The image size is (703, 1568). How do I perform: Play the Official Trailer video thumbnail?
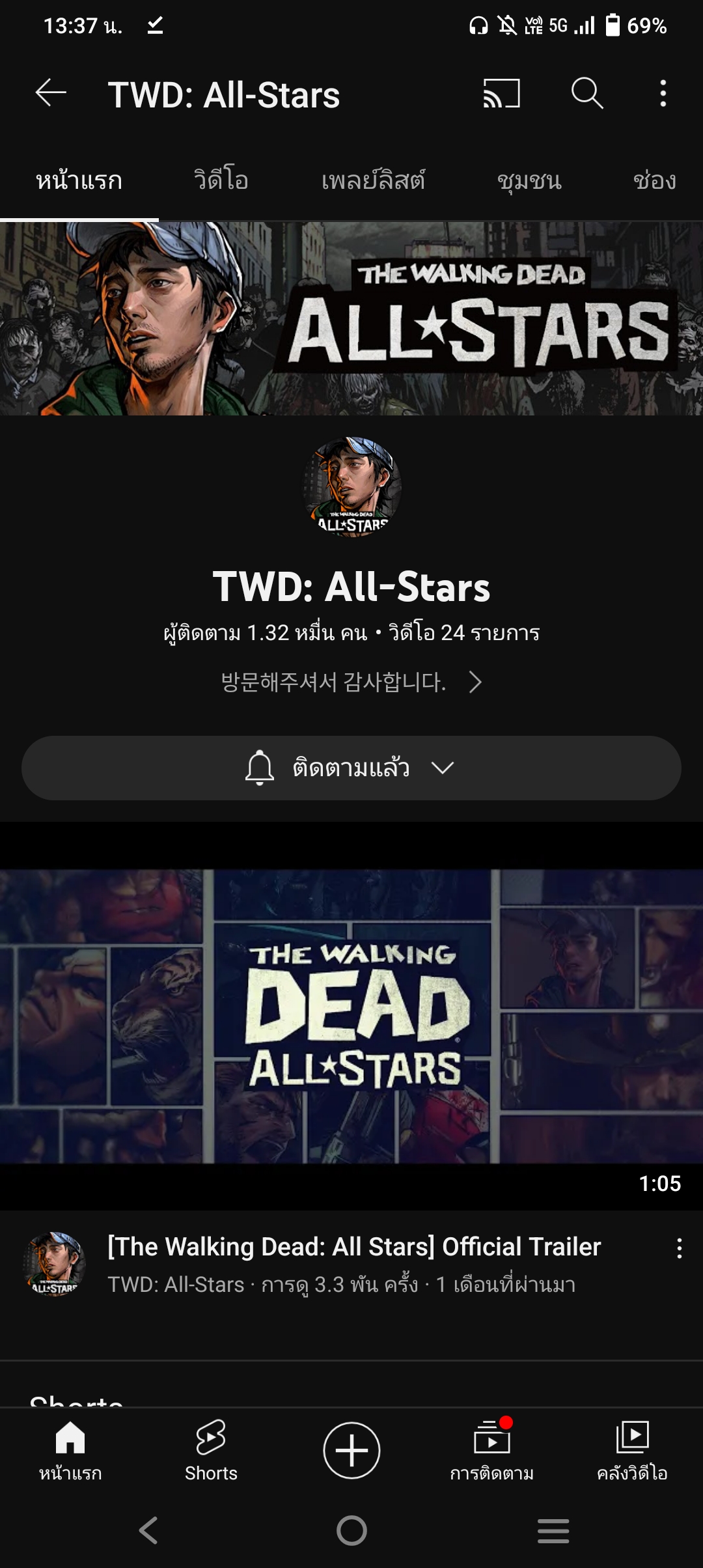pos(351,1016)
